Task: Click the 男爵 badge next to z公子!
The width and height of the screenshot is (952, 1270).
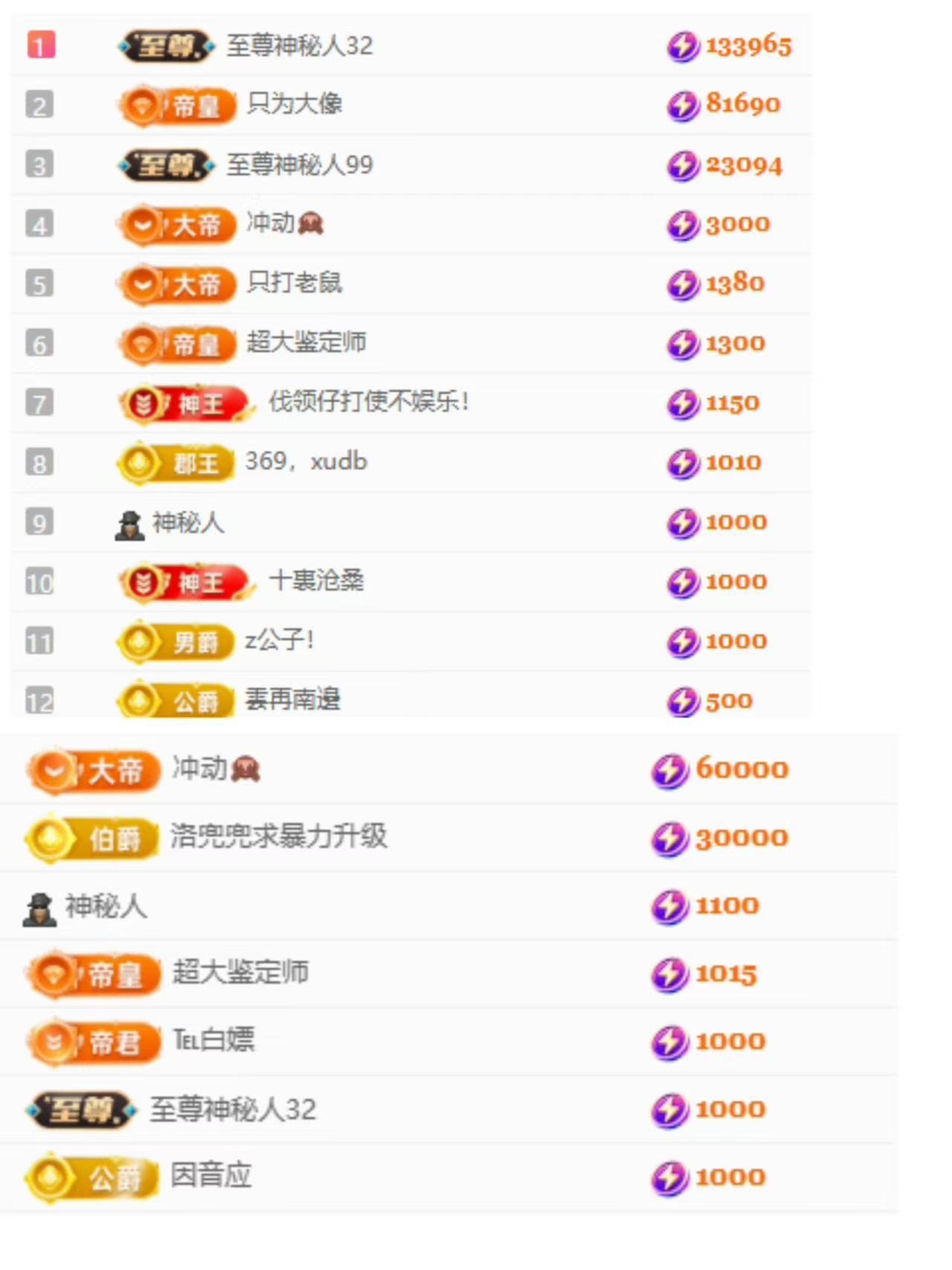Action: [x=175, y=641]
